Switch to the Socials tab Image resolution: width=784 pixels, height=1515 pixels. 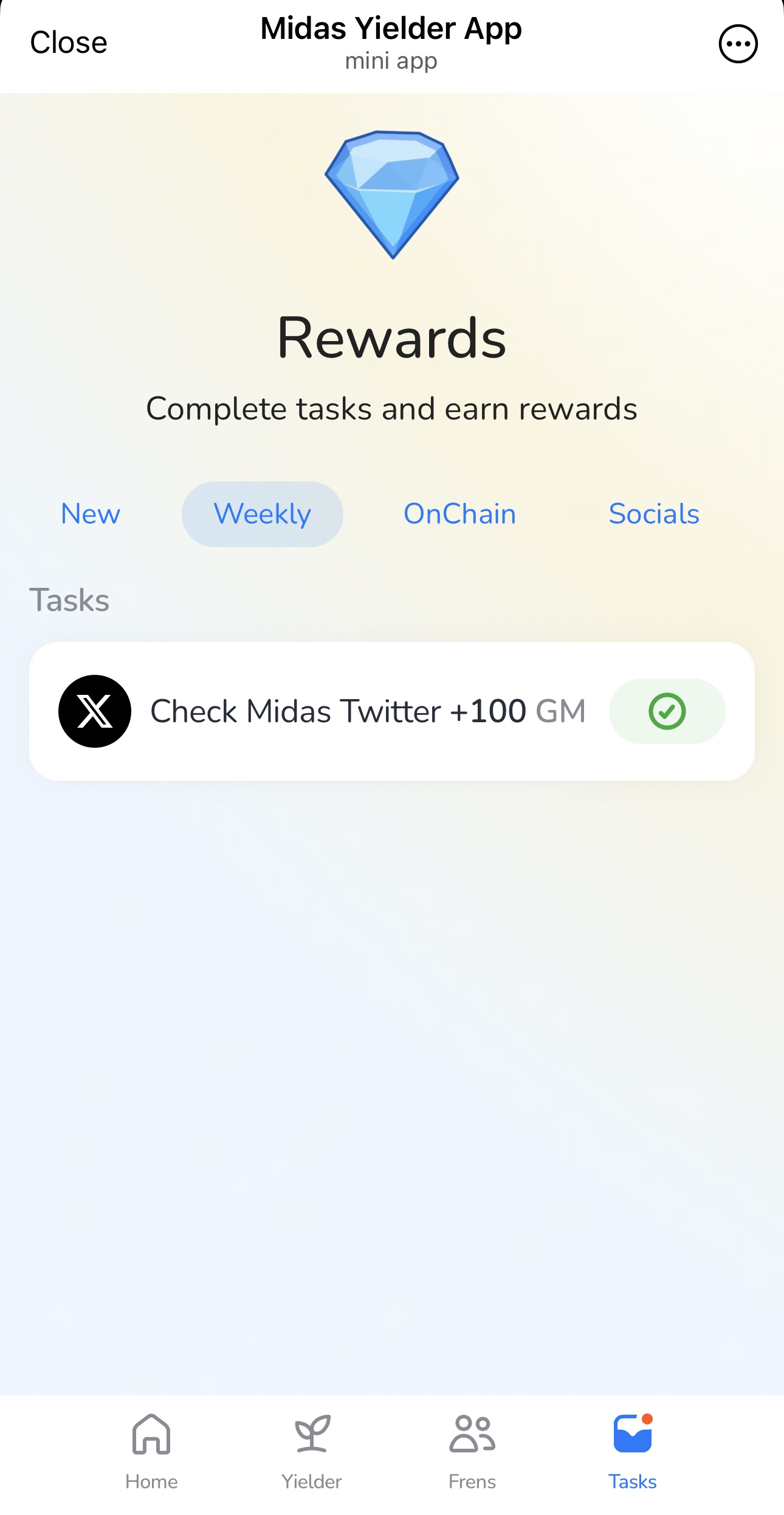pos(654,514)
